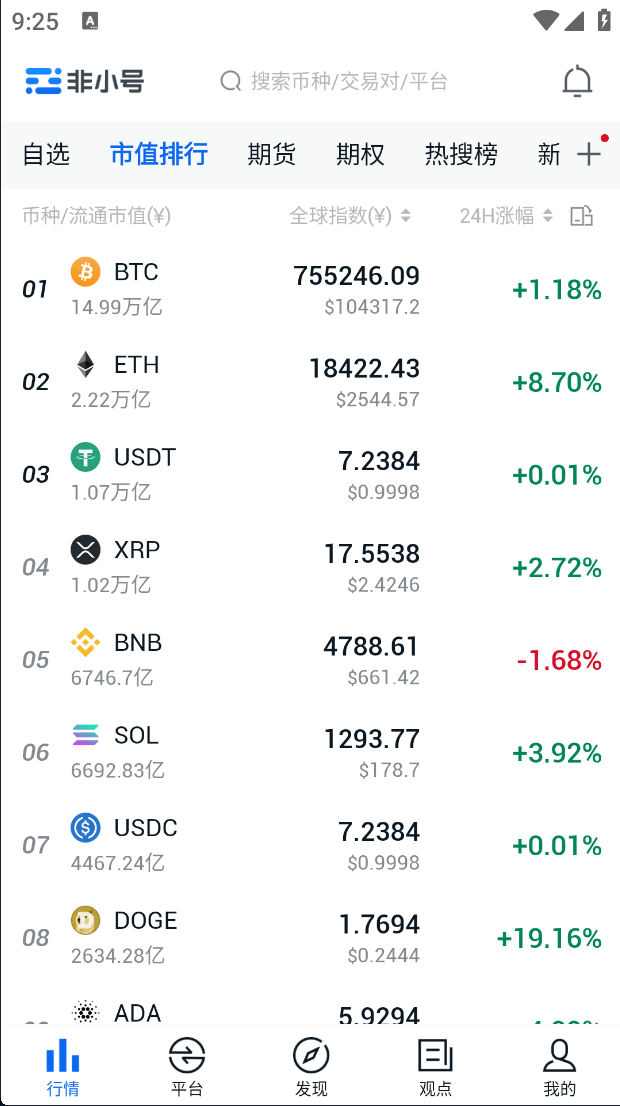
Task: Switch to the 期货 tab
Action: [x=272, y=154]
